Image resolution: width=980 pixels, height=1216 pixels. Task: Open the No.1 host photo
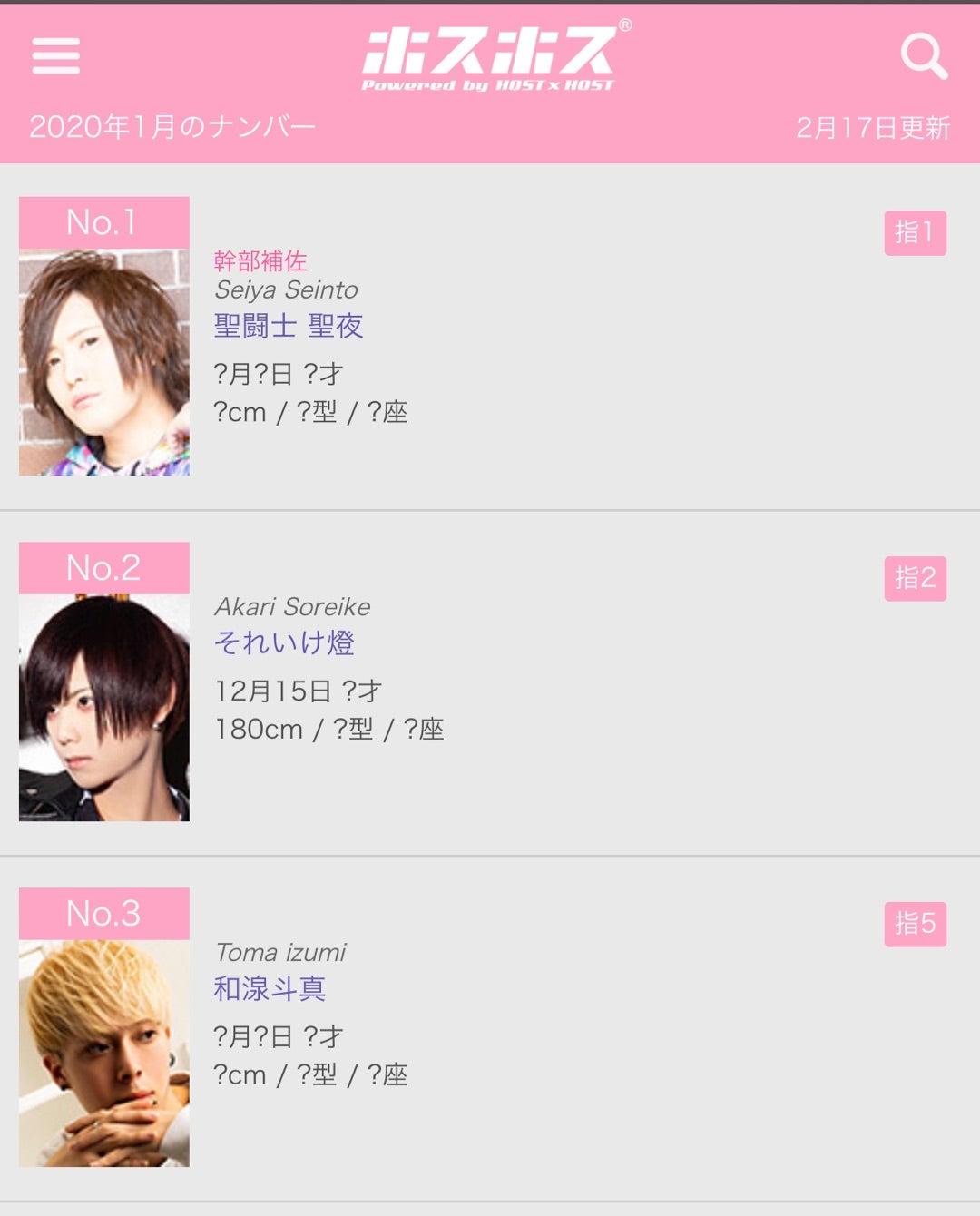click(x=104, y=361)
